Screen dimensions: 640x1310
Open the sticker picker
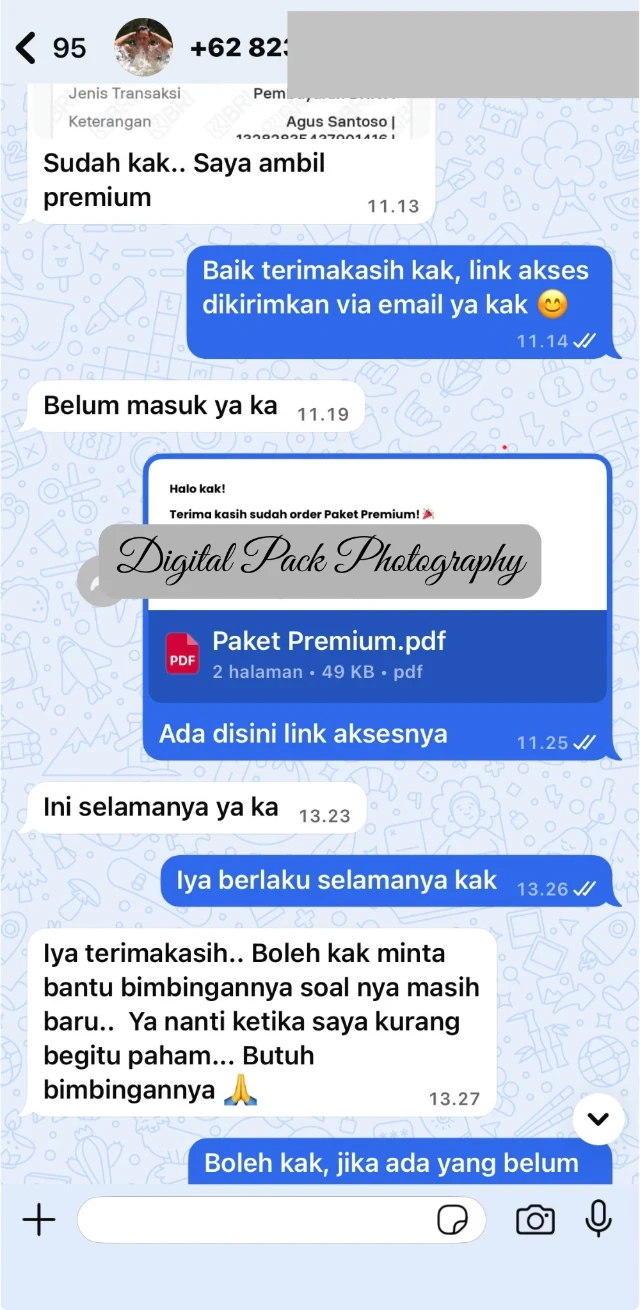click(x=453, y=1220)
